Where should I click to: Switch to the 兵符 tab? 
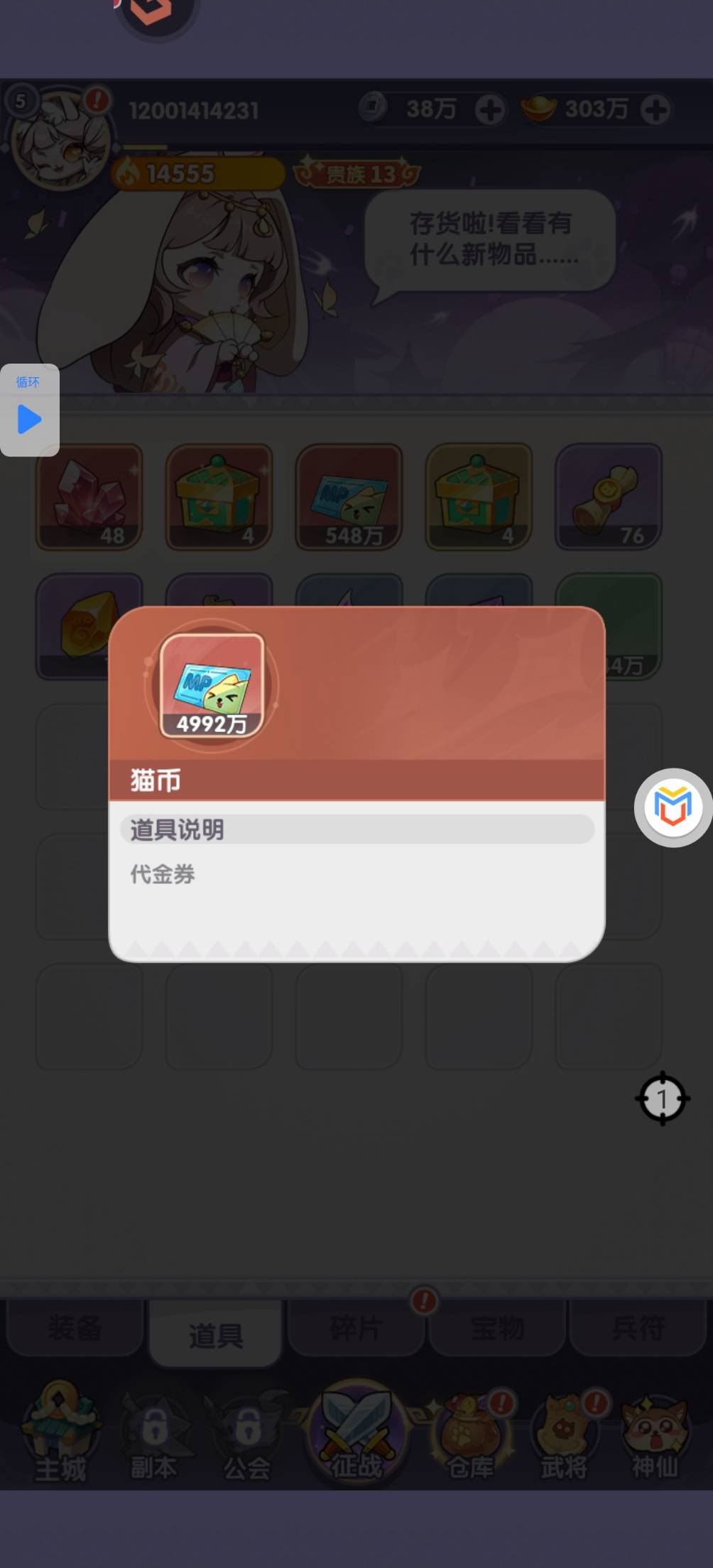point(638,1328)
